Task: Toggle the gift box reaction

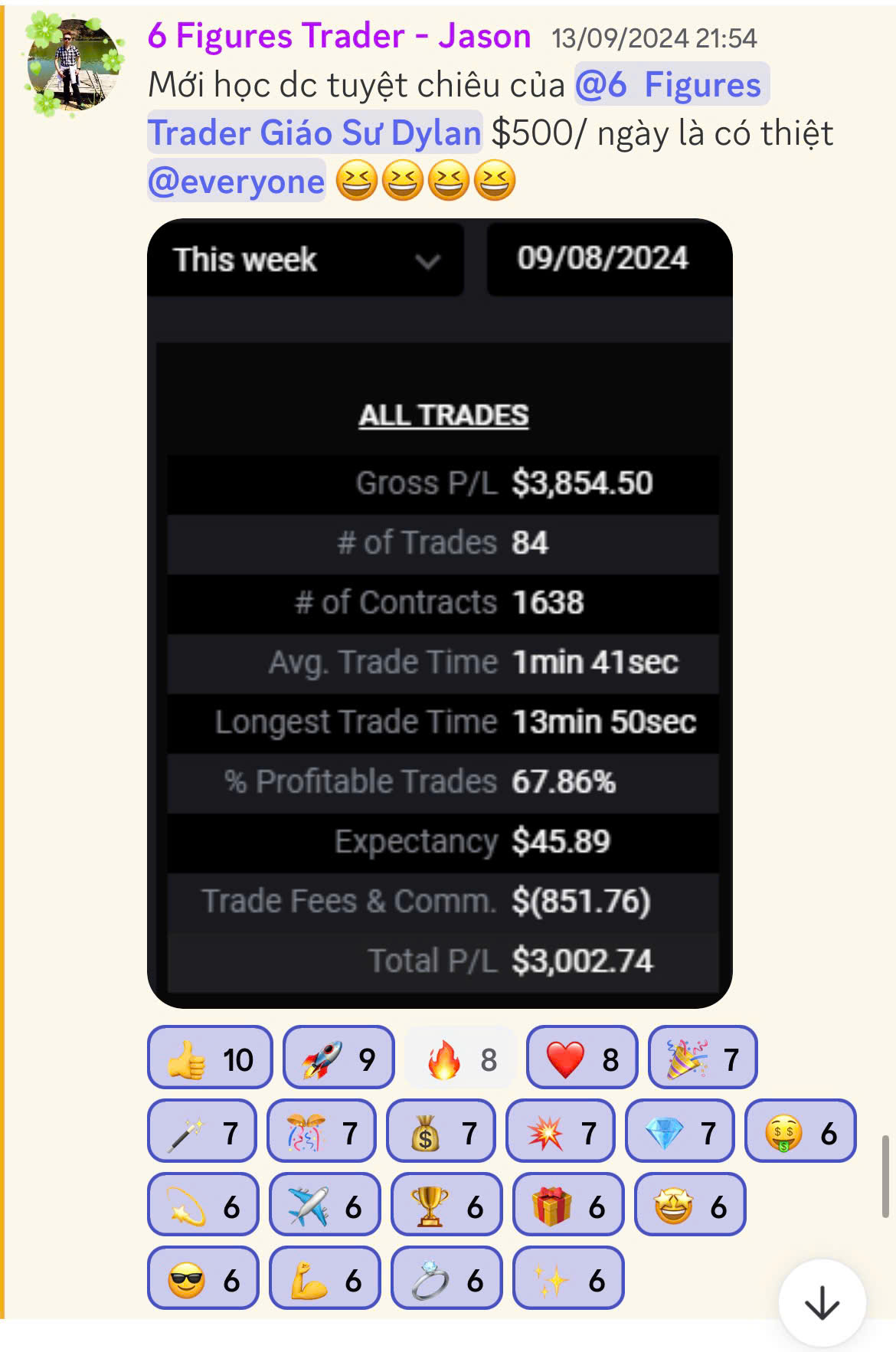Action: click(567, 1205)
